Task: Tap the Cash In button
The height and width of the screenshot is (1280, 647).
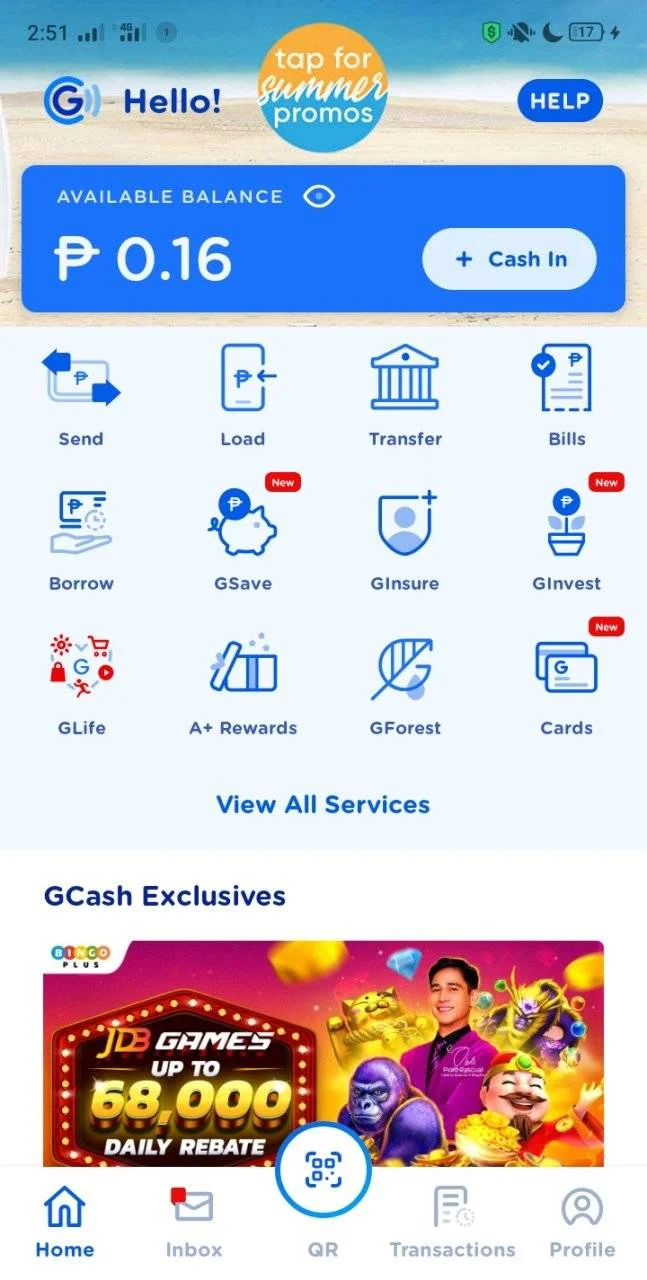Action: pyautogui.click(x=510, y=259)
